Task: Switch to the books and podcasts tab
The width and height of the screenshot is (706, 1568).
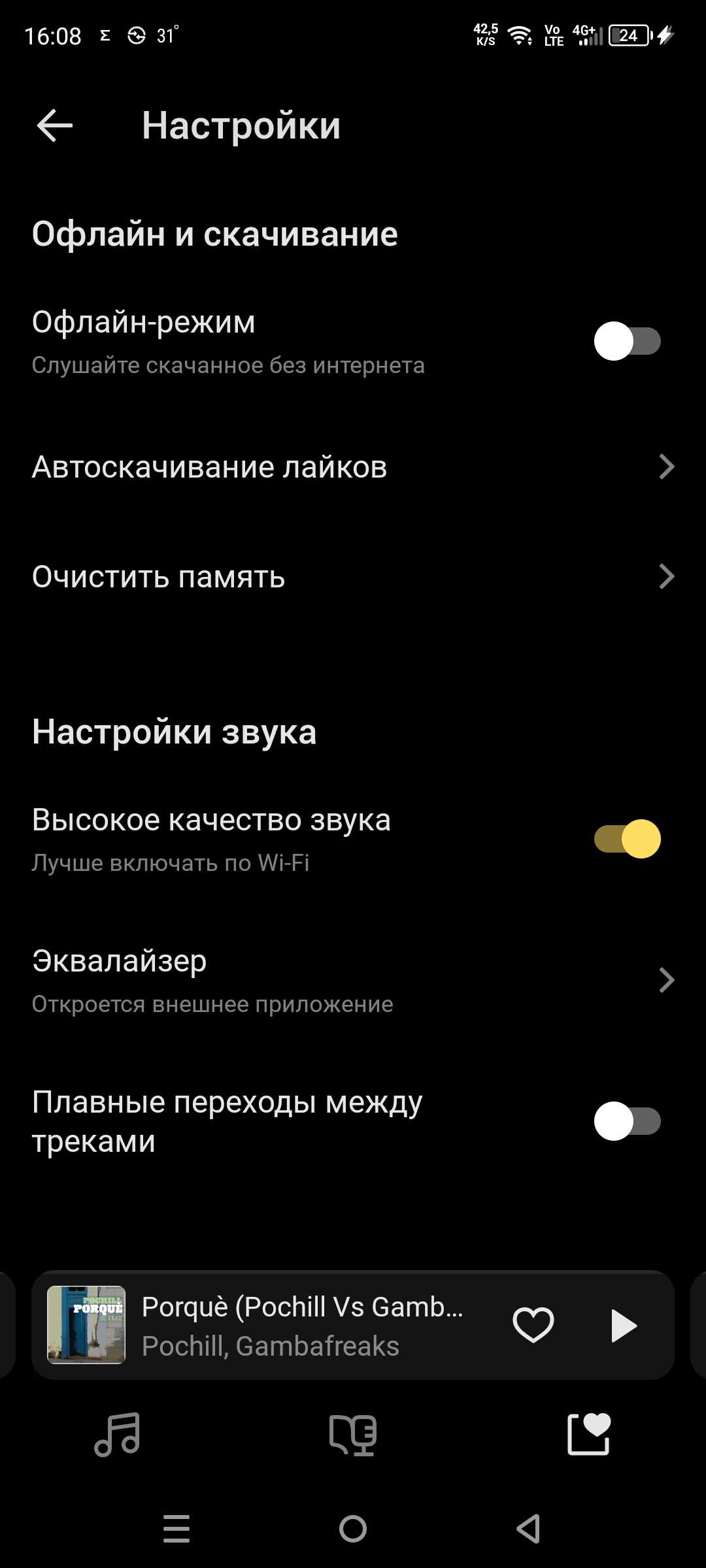Action: (353, 1435)
